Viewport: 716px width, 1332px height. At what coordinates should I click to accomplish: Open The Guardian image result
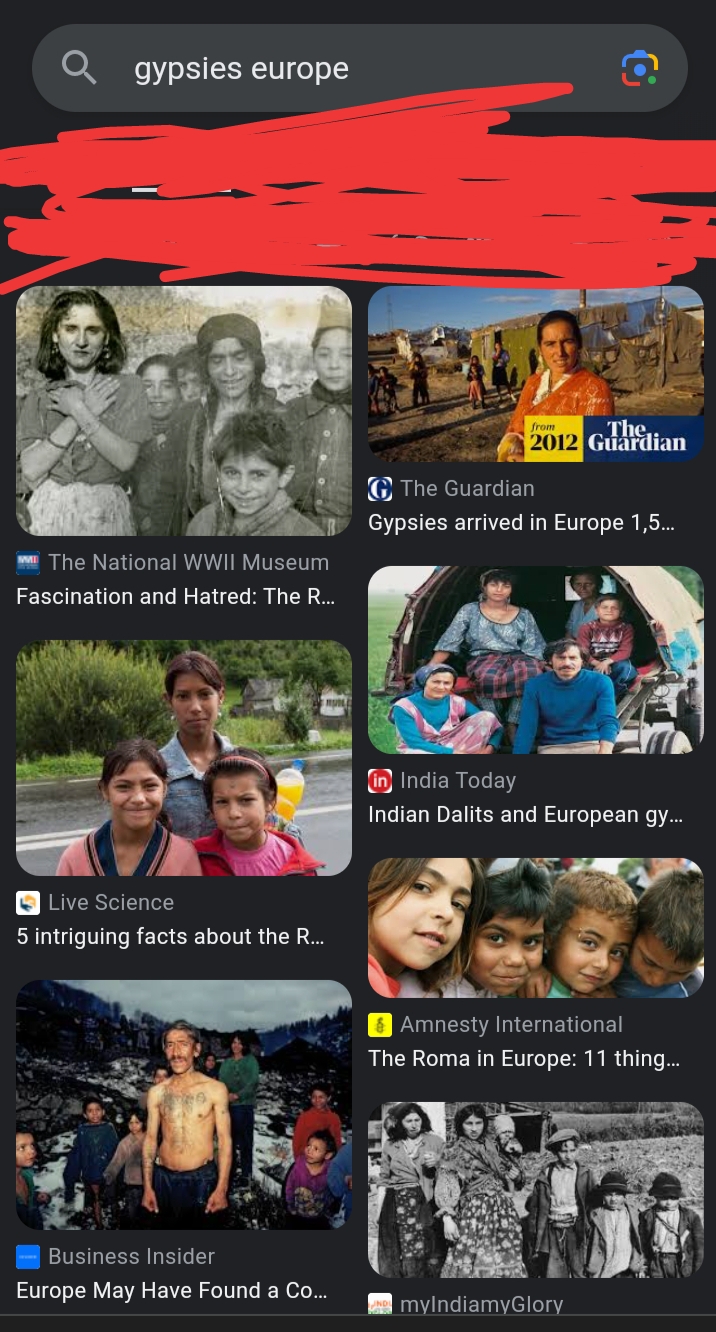coord(536,374)
